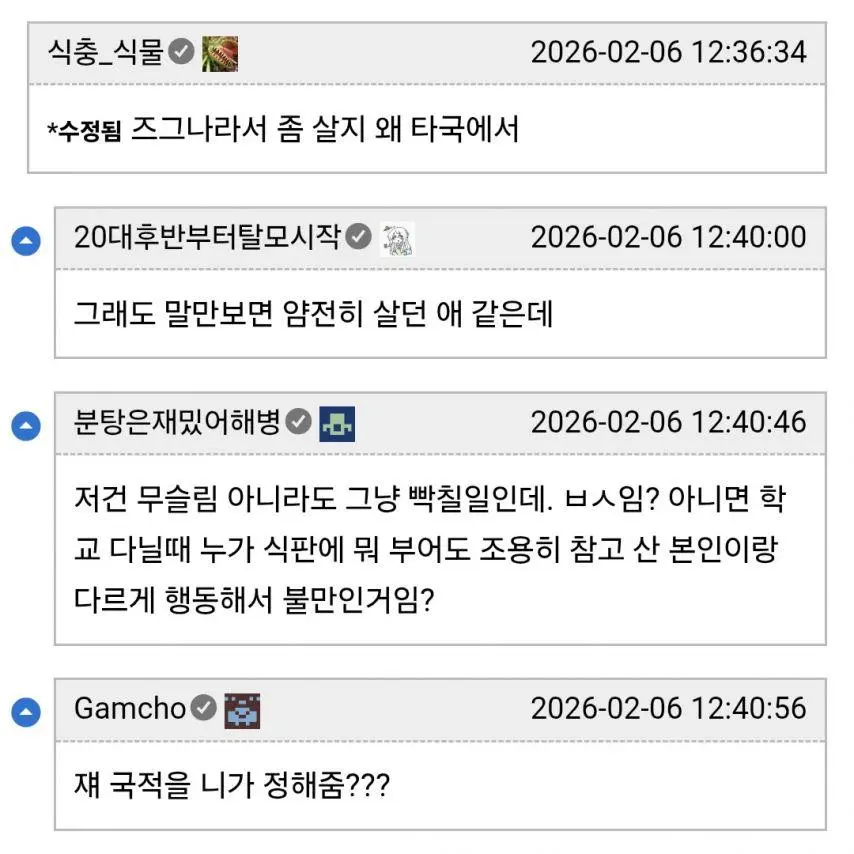Open 식충_식물's user profile
This screenshot has width=854, height=854.
coord(104,51)
